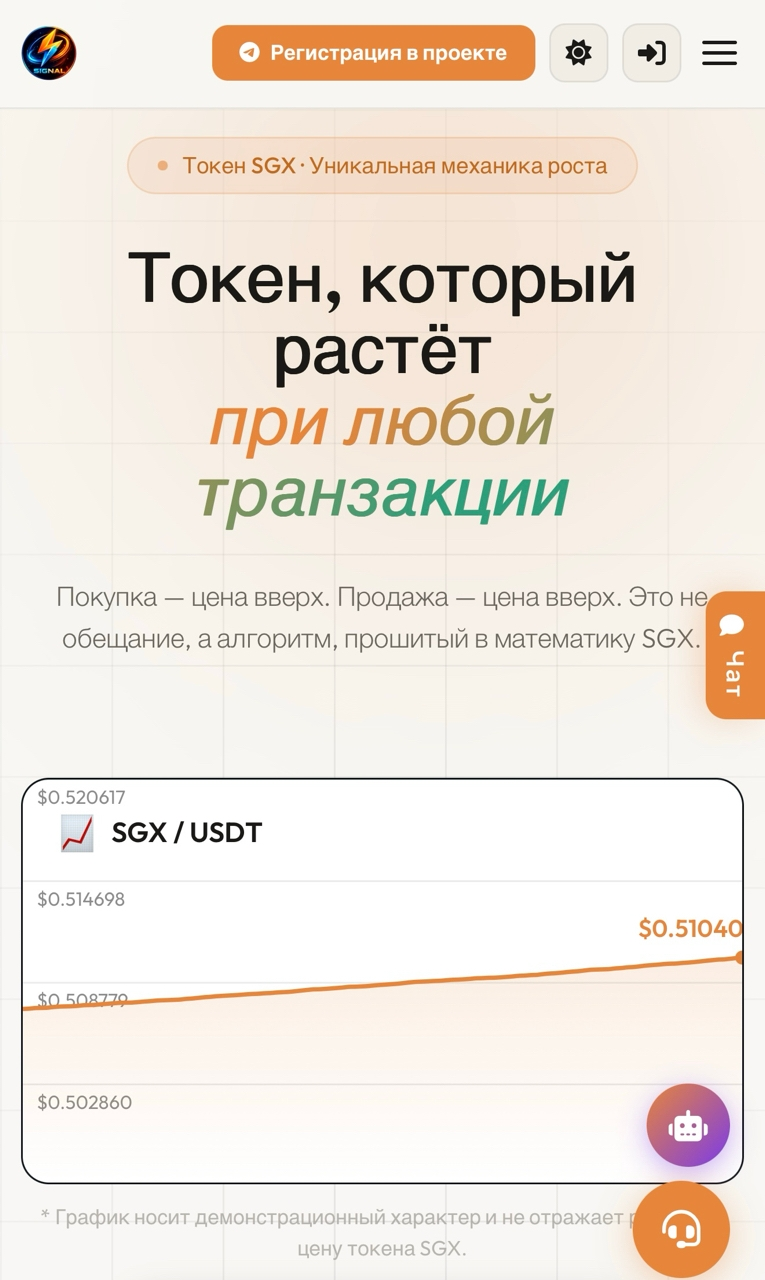Image resolution: width=765 pixels, height=1280 pixels.
Task: Toggle the light/dark theme icon
Action: [578, 53]
